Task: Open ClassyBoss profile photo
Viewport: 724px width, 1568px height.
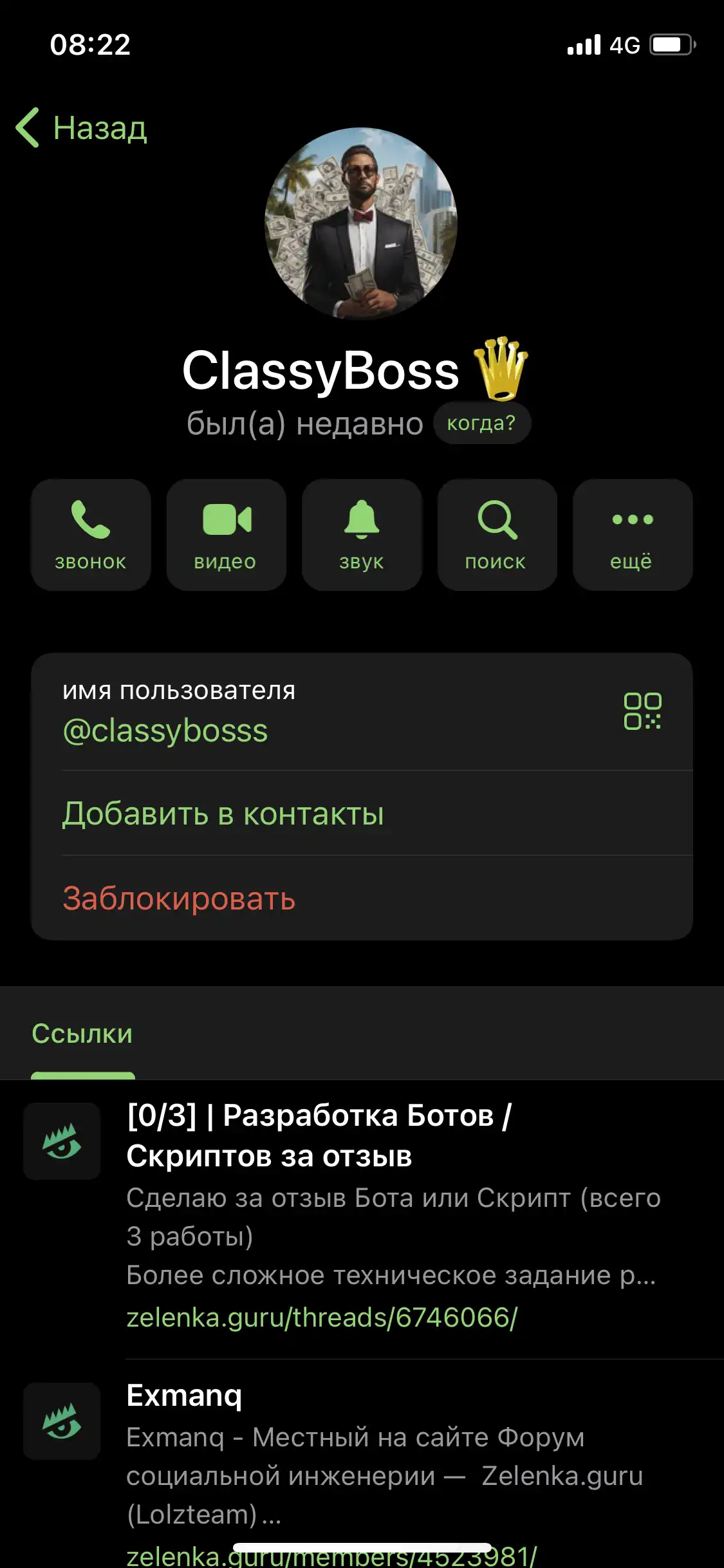Action: point(361,223)
